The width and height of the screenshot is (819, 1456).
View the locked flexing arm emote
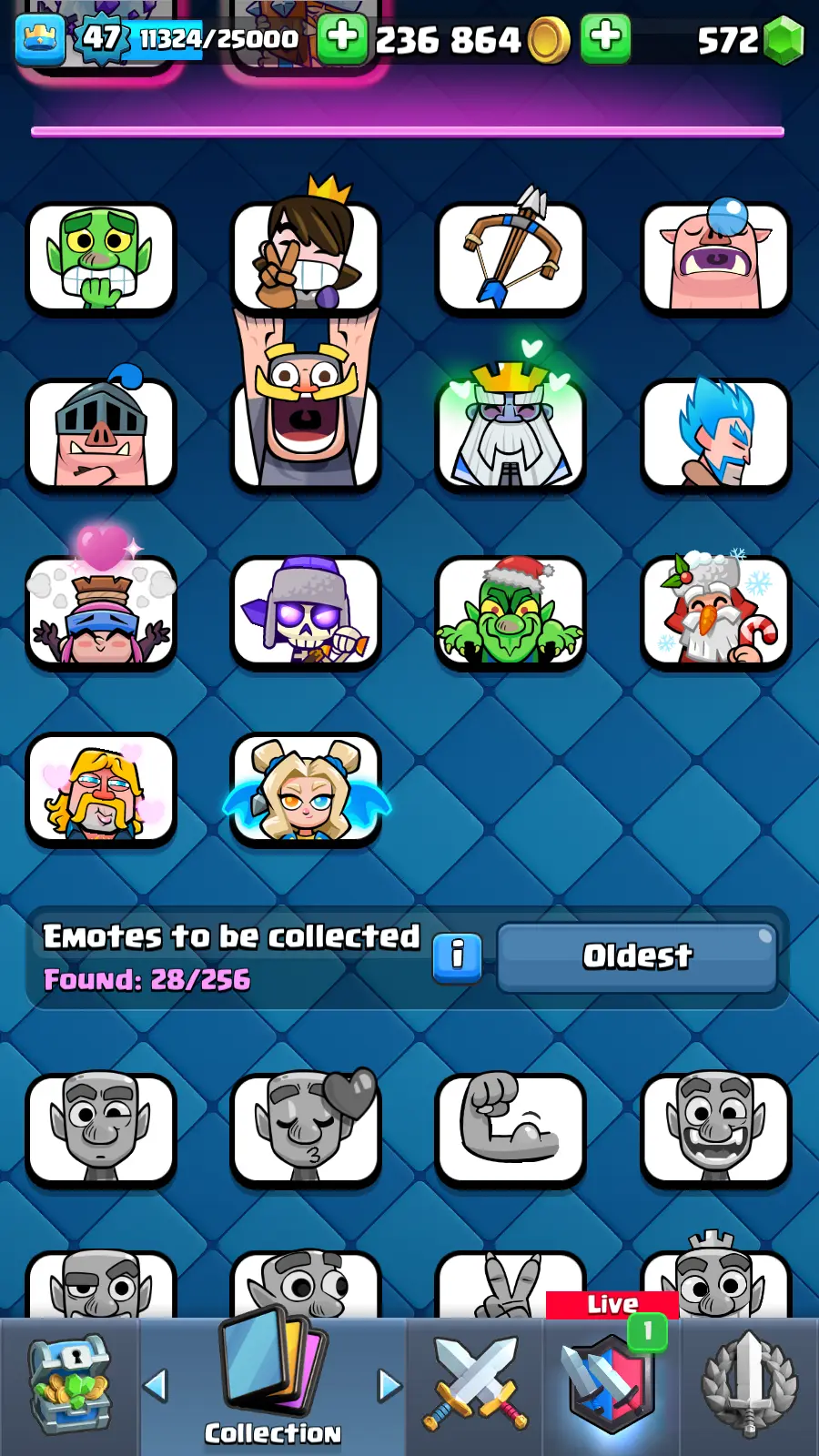click(x=511, y=1129)
